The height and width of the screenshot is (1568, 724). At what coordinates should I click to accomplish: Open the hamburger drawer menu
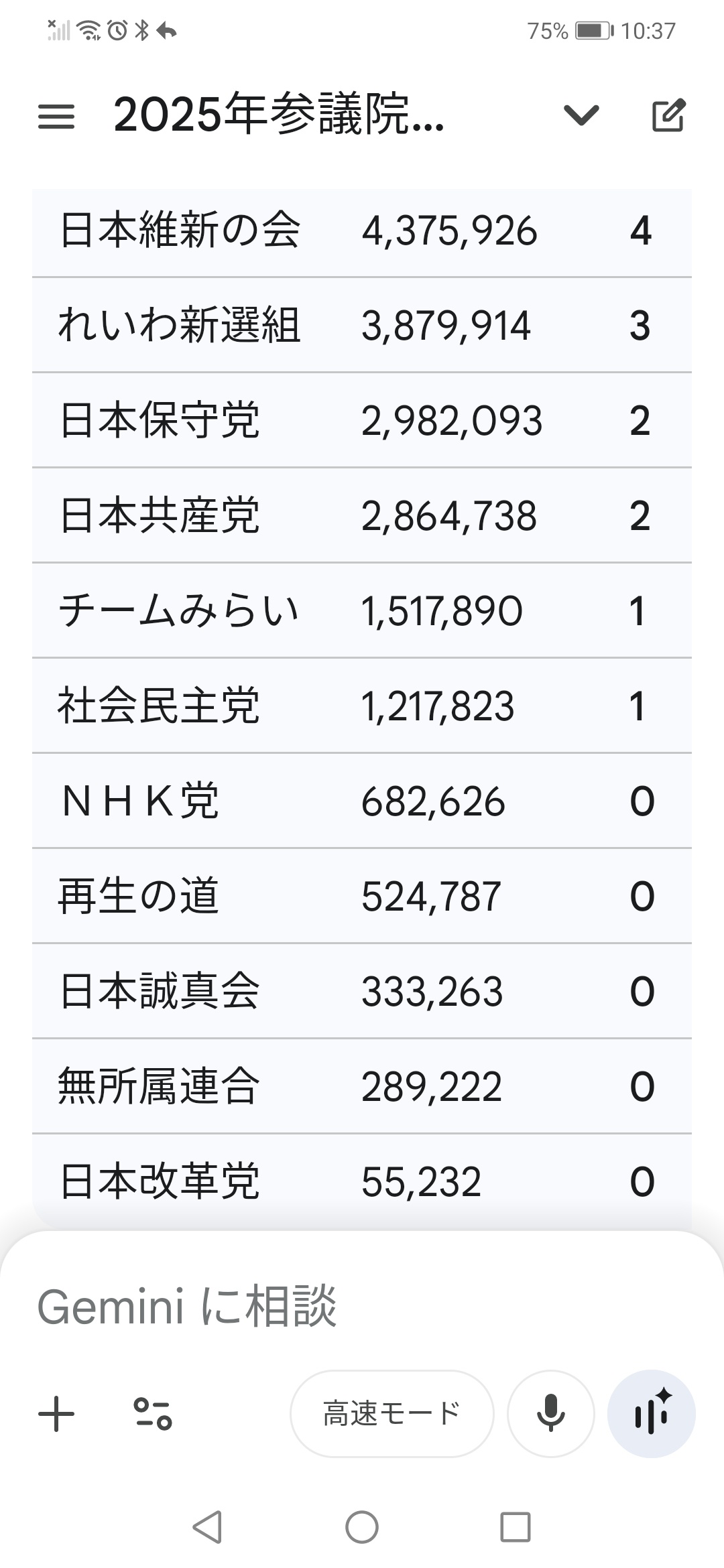56,117
